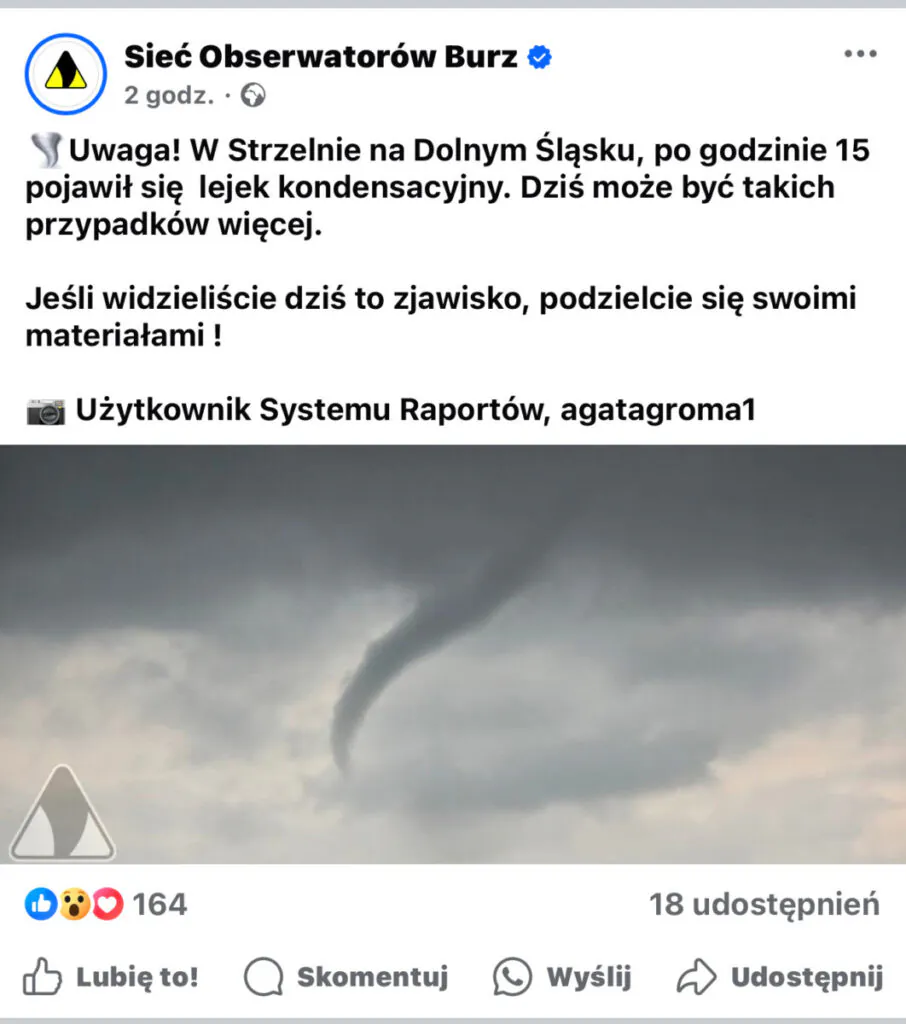View who reacted to the post
Viewport: 906px width, 1024px height.
[106, 905]
